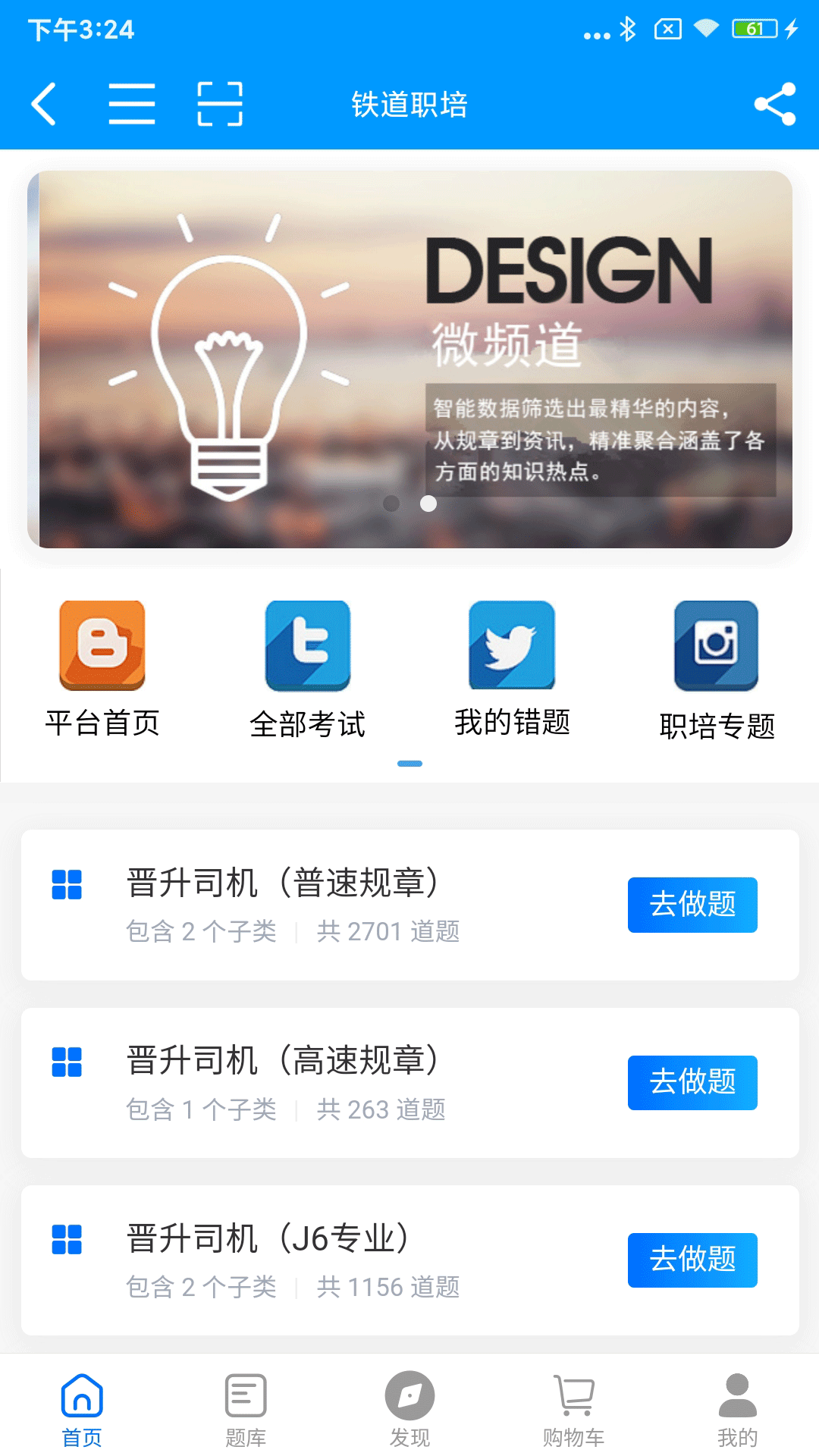Screen dimensions: 819x1456
Task: Tap the back arrow in the header
Action: [45, 105]
